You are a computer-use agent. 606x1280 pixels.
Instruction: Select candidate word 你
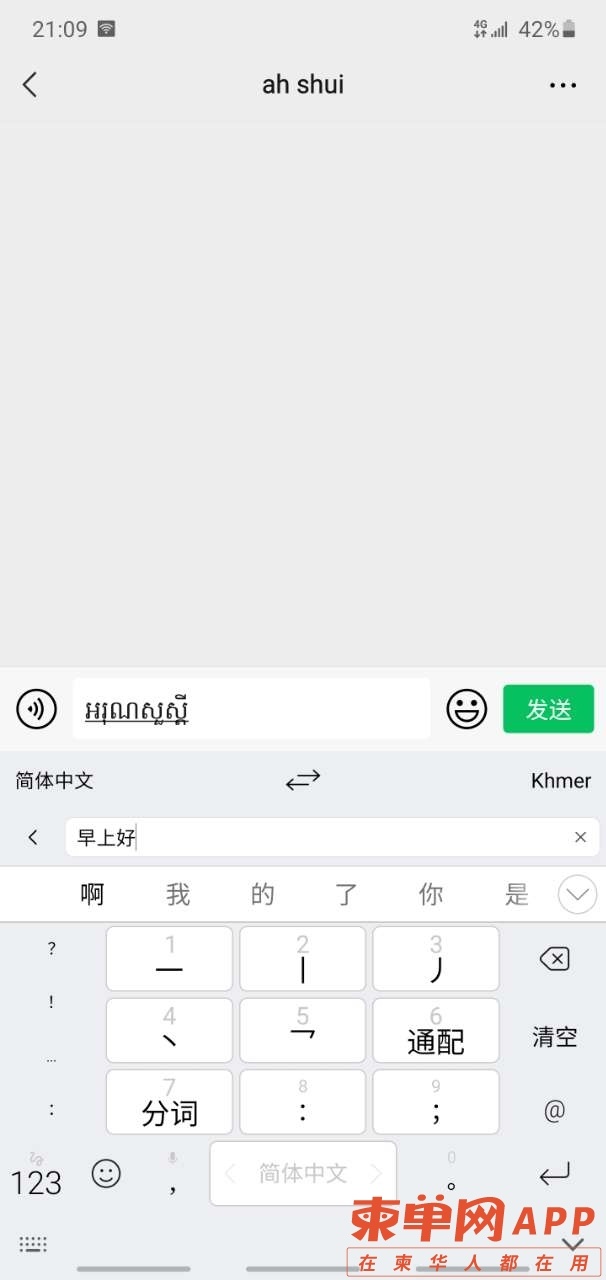[431, 894]
